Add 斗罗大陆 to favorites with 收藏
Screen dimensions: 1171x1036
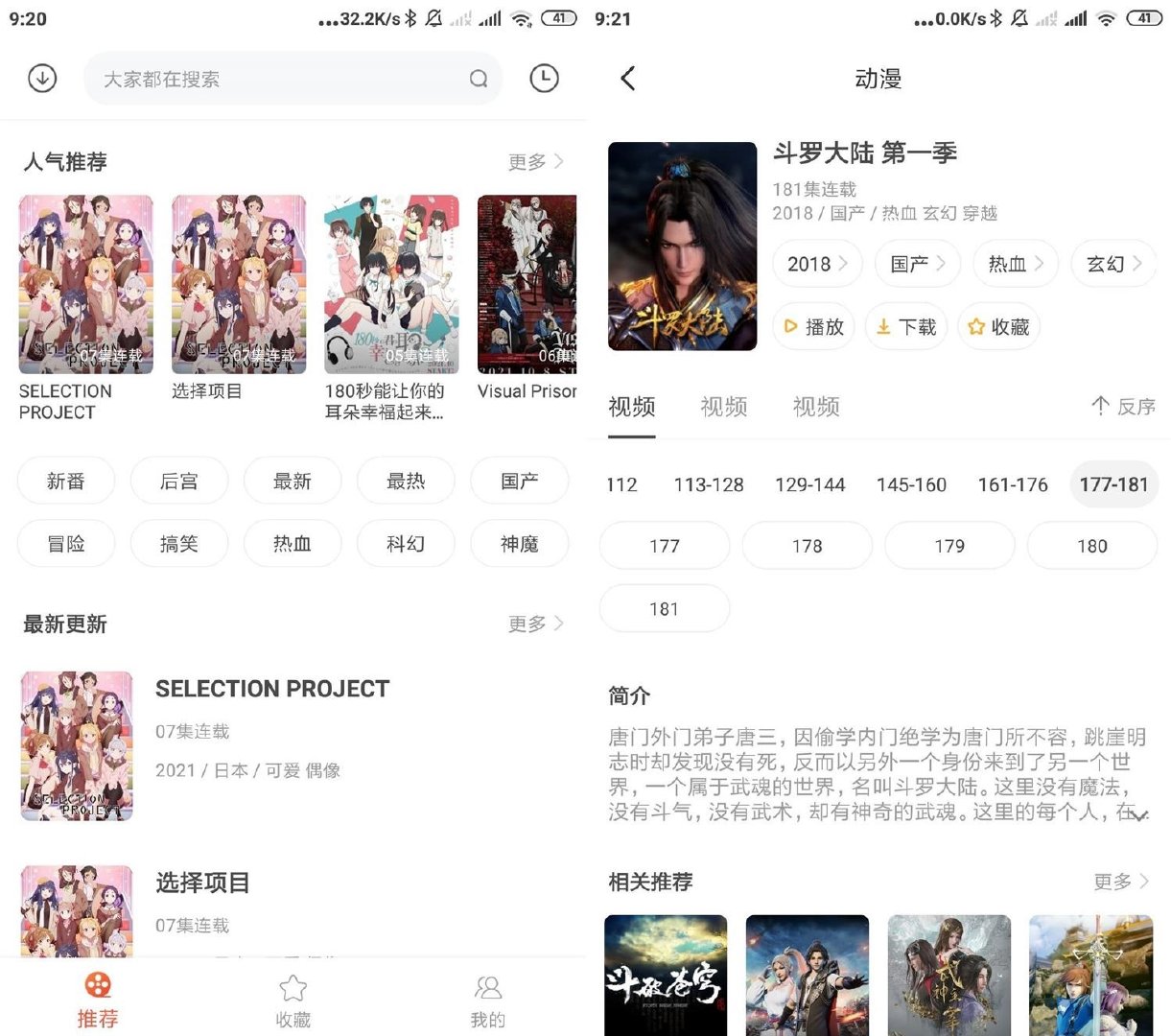pyautogui.click(x=998, y=327)
